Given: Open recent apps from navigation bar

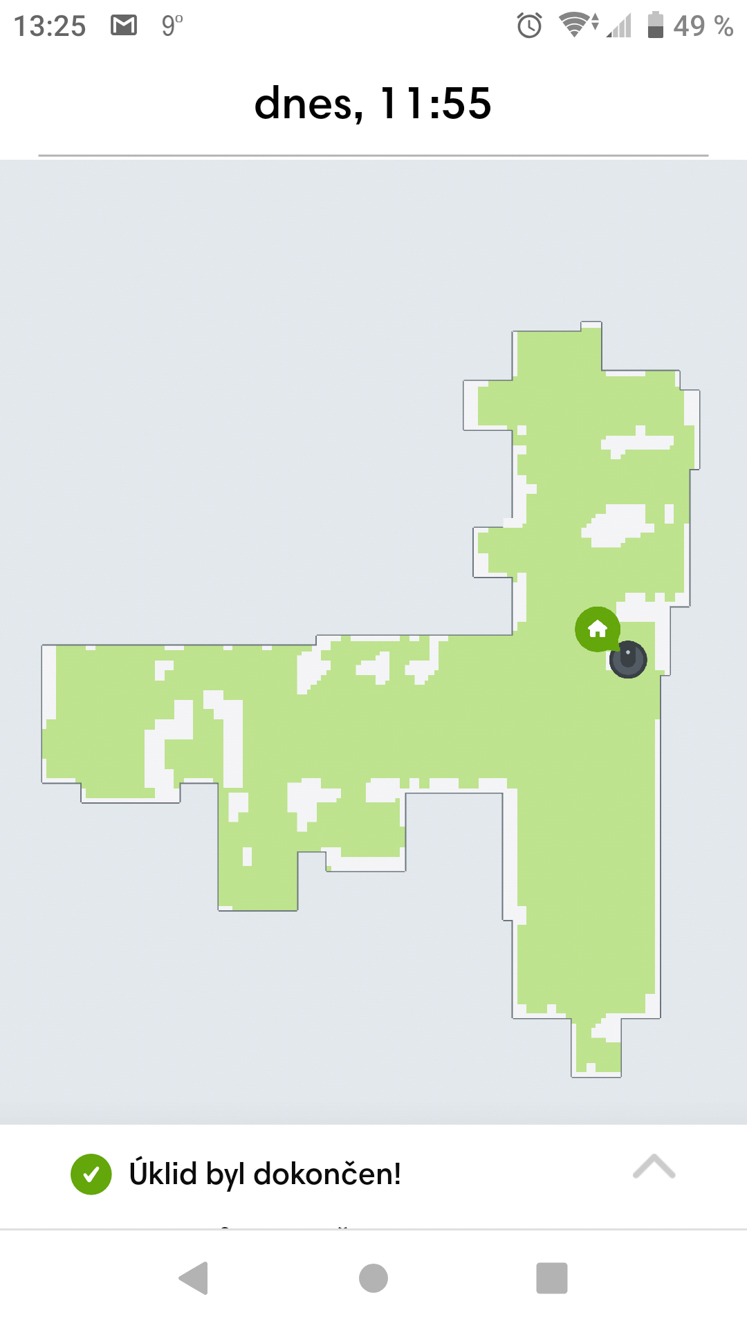Looking at the screenshot, I should (552, 1278).
